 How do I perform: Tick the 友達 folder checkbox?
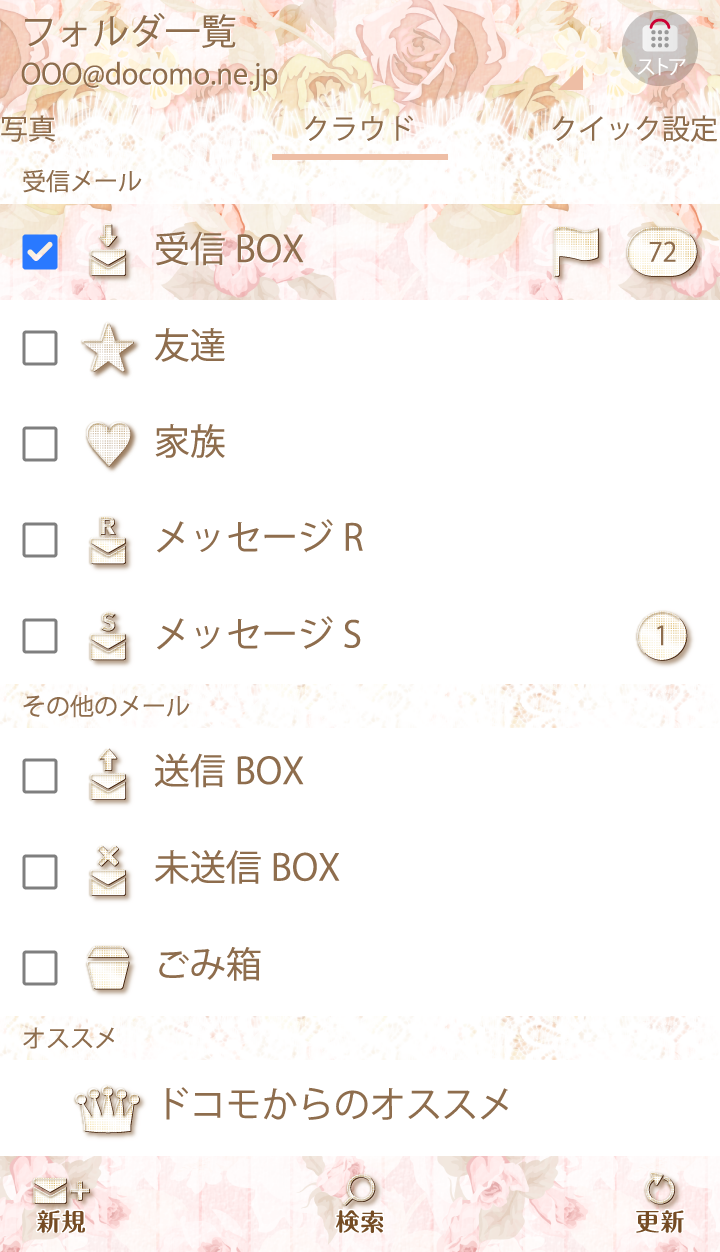tap(40, 348)
